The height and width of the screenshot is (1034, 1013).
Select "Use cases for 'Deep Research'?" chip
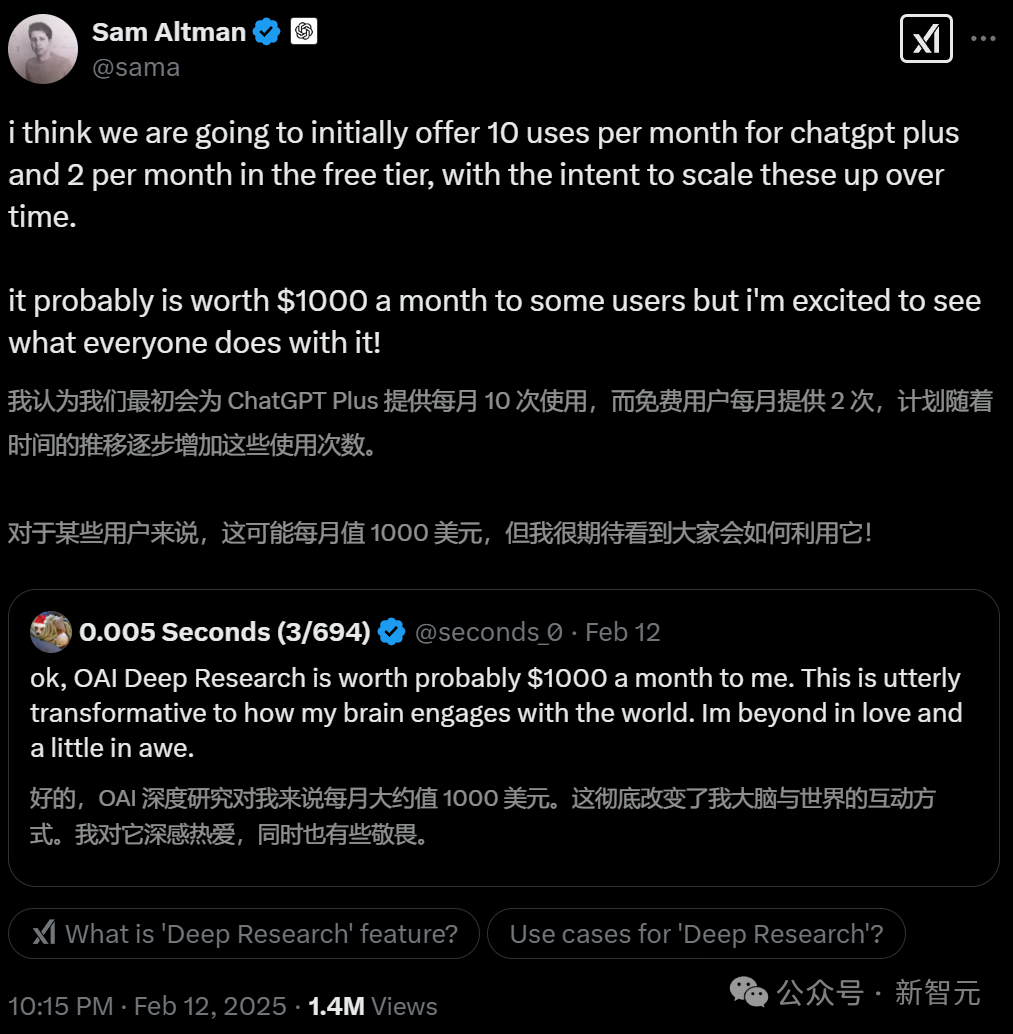[696, 934]
